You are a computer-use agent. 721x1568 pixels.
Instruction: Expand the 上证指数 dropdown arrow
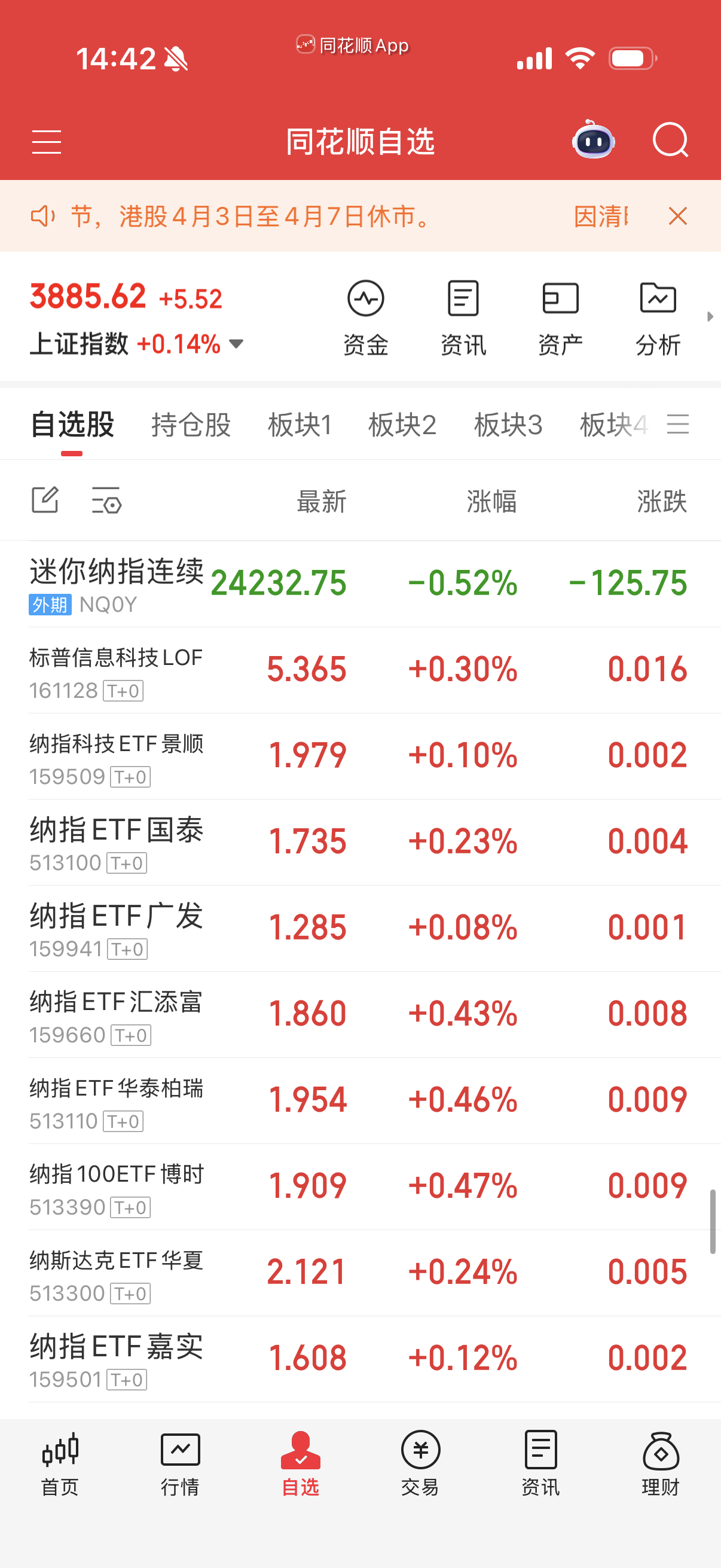236,344
